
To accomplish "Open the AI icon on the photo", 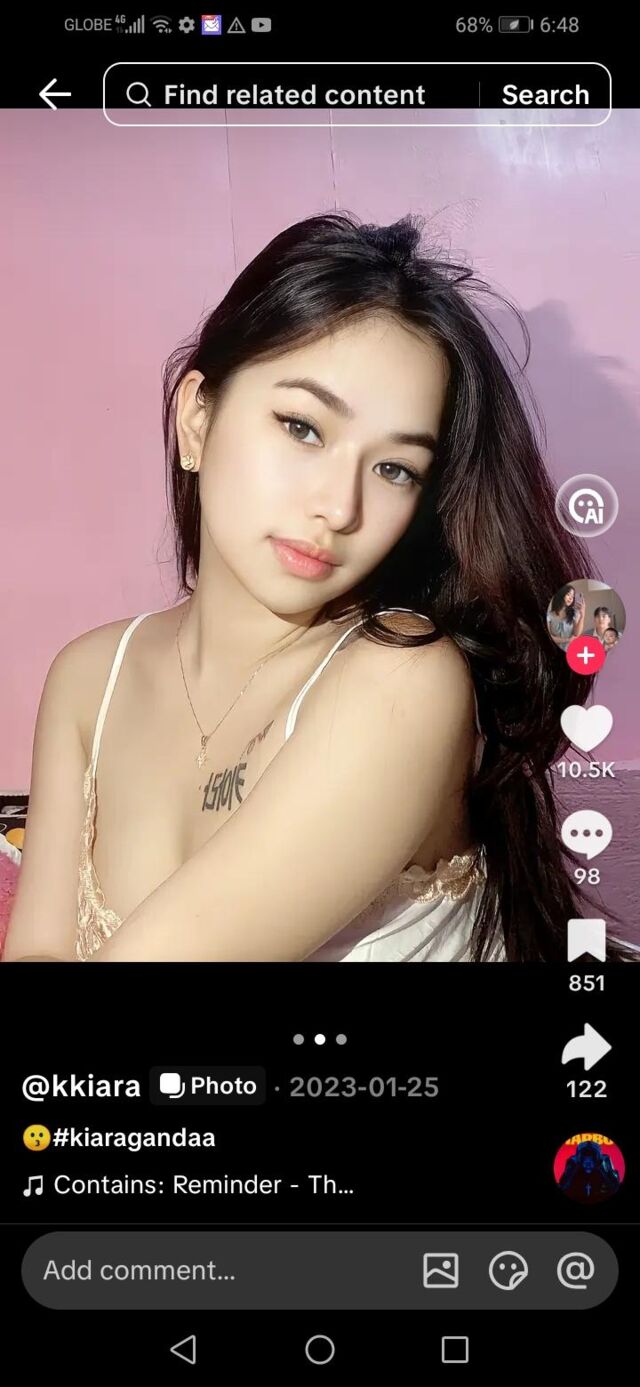I will 587,506.
